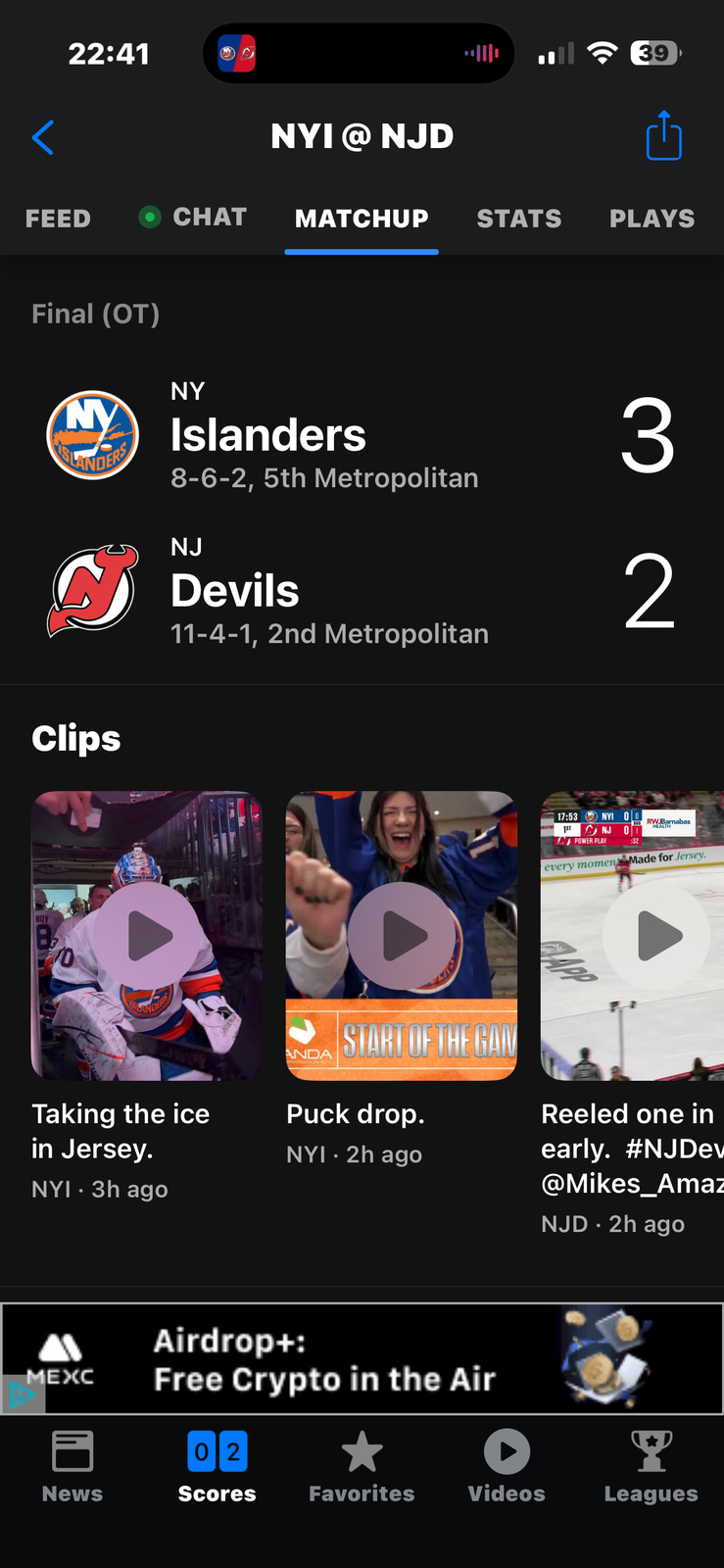Switch to the Feed tab

58,219
